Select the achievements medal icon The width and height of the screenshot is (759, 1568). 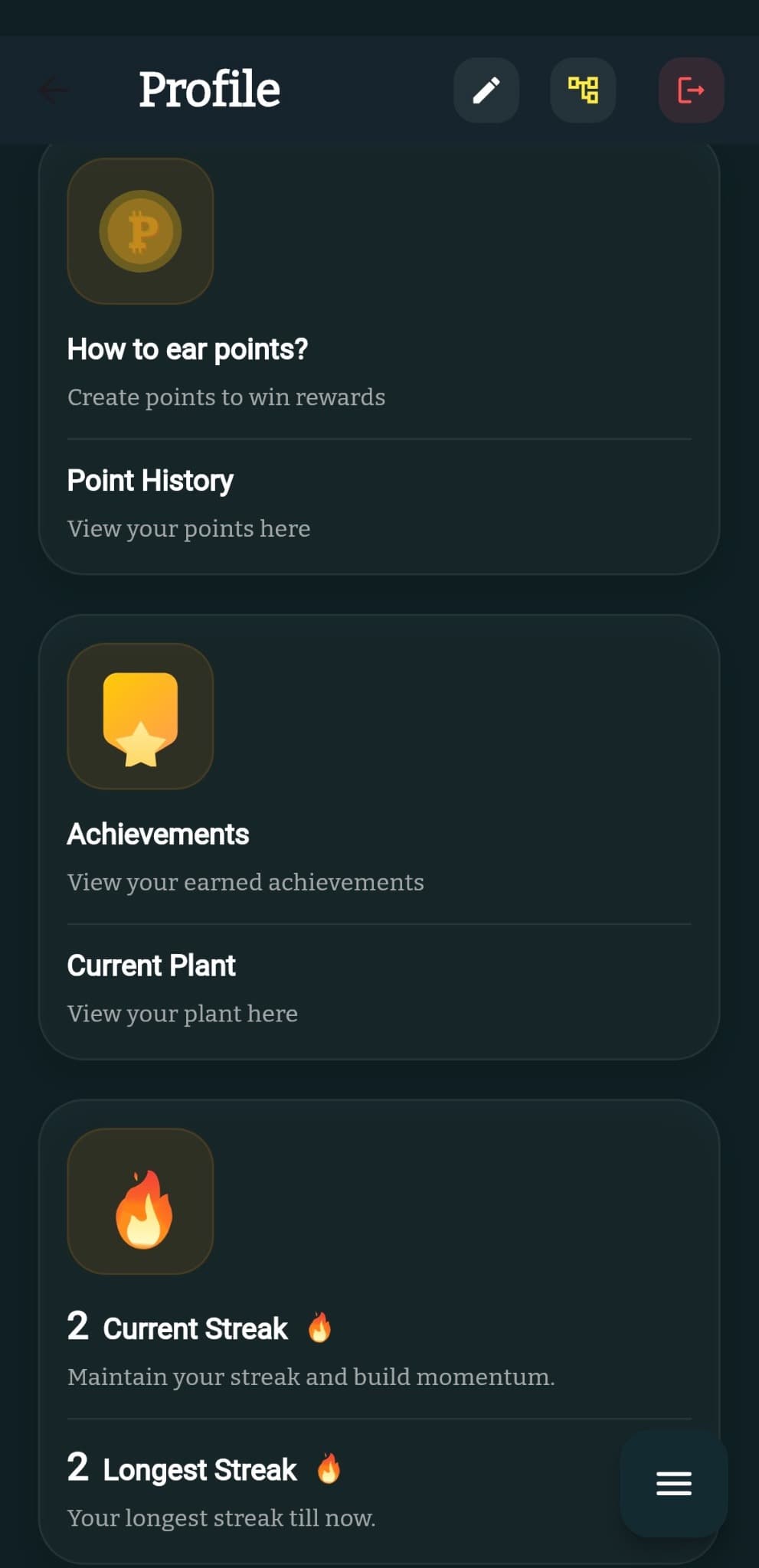[141, 716]
